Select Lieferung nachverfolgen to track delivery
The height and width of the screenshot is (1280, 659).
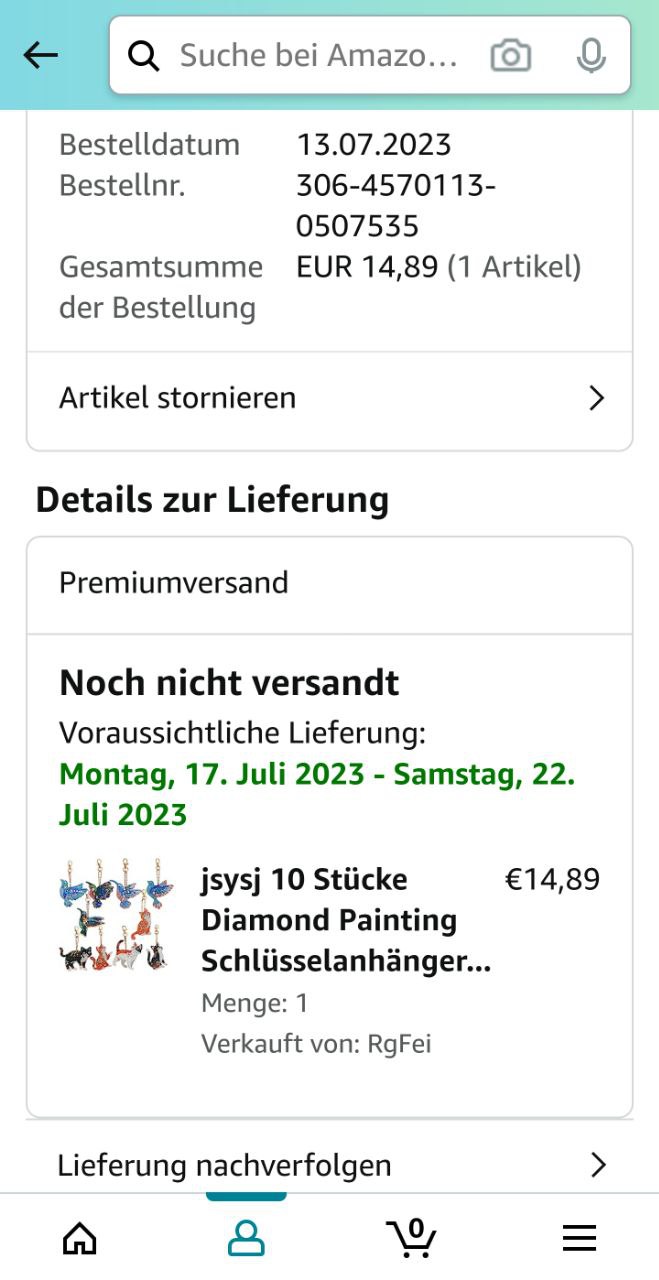[x=330, y=1165]
